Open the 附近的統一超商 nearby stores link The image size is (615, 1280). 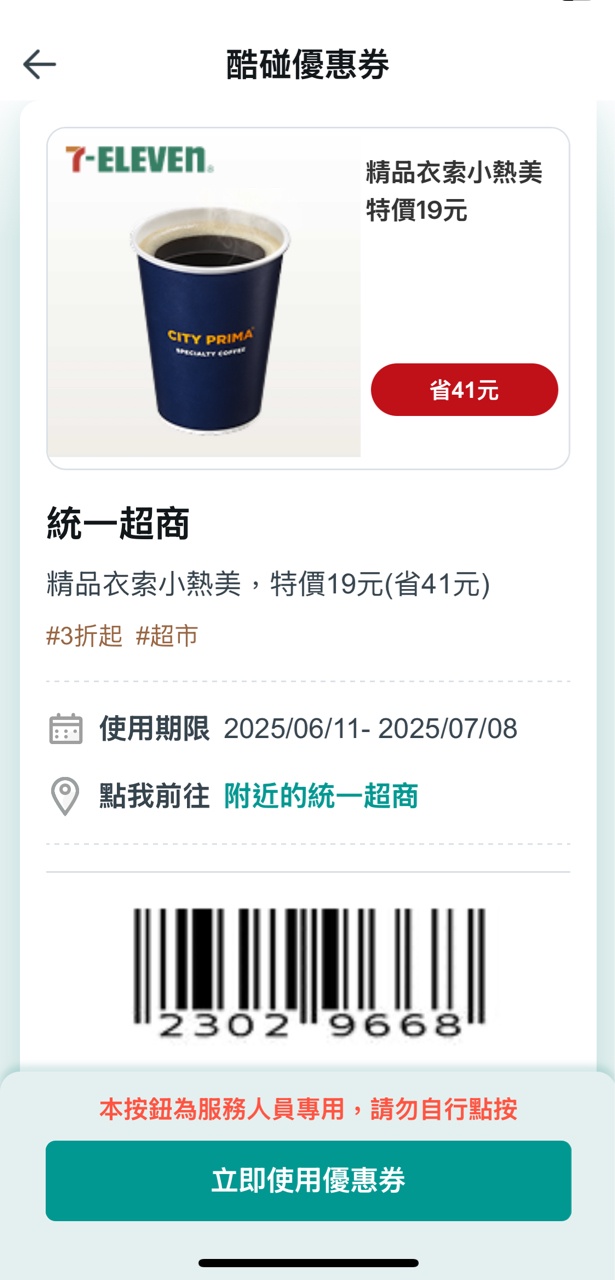point(320,796)
